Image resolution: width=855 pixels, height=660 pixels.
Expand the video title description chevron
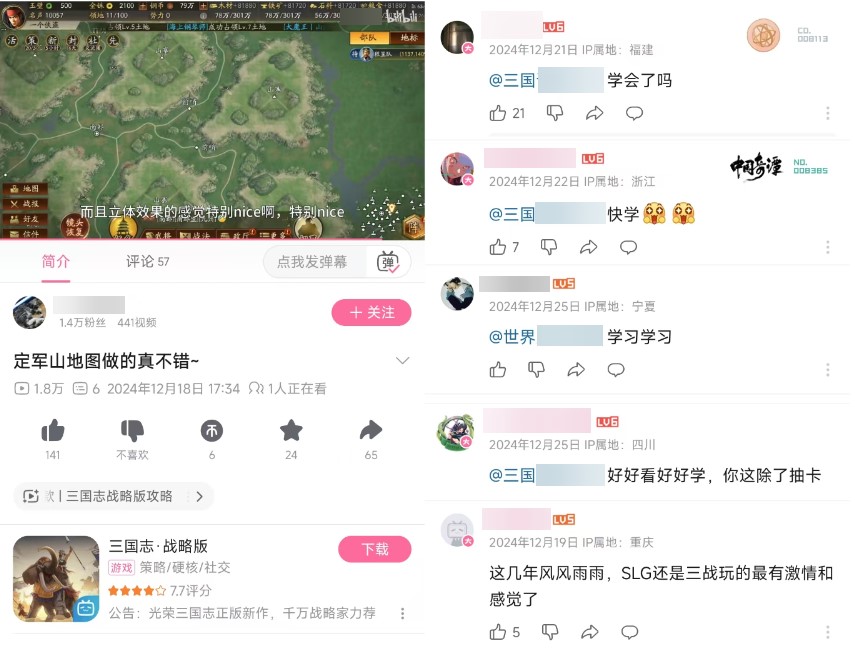coord(402,361)
